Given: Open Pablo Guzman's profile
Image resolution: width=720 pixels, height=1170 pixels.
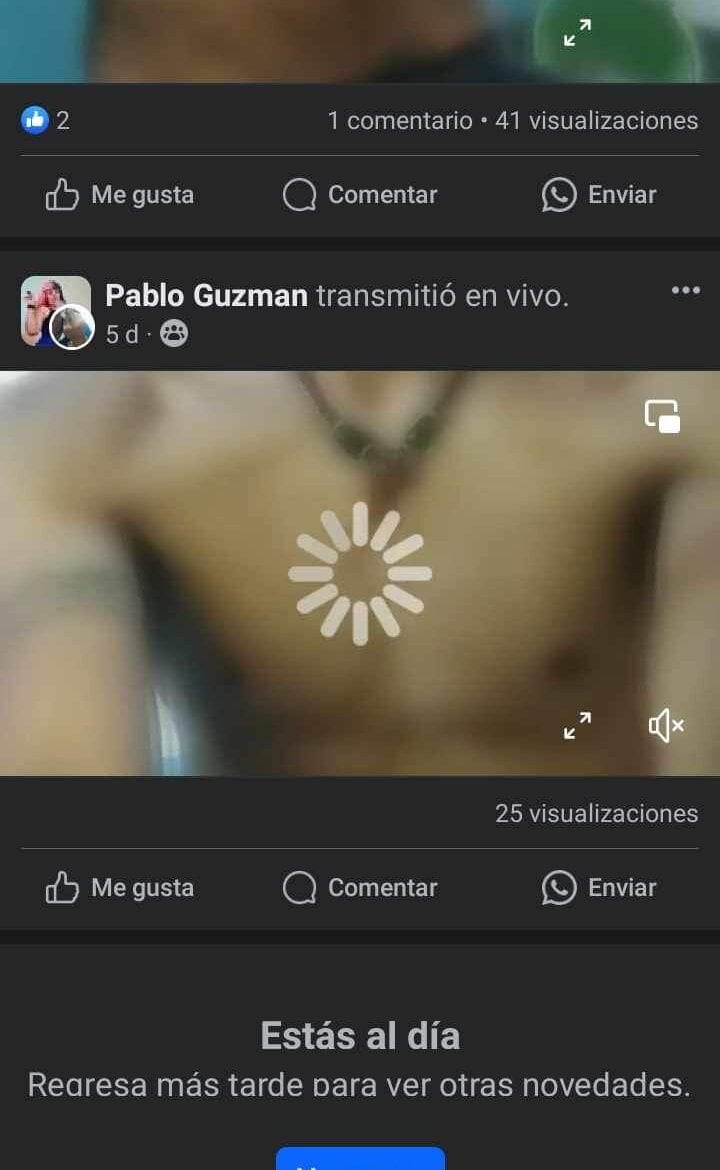Looking at the screenshot, I should [205, 294].
